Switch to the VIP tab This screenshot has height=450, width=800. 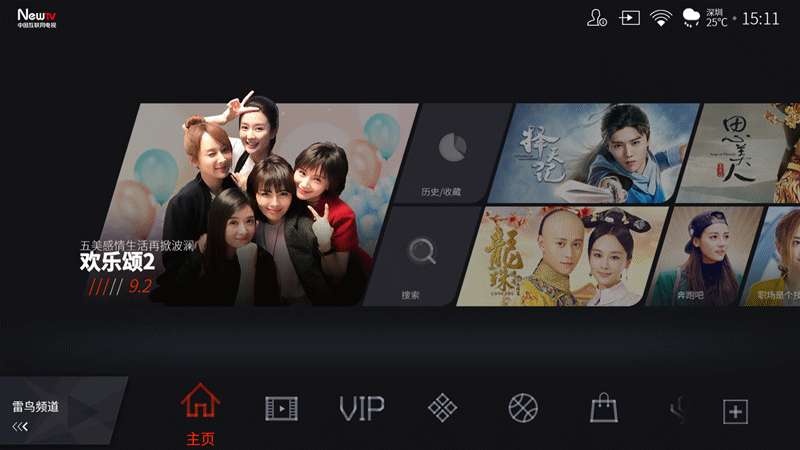pyautogui.click(x=361, y=408)
